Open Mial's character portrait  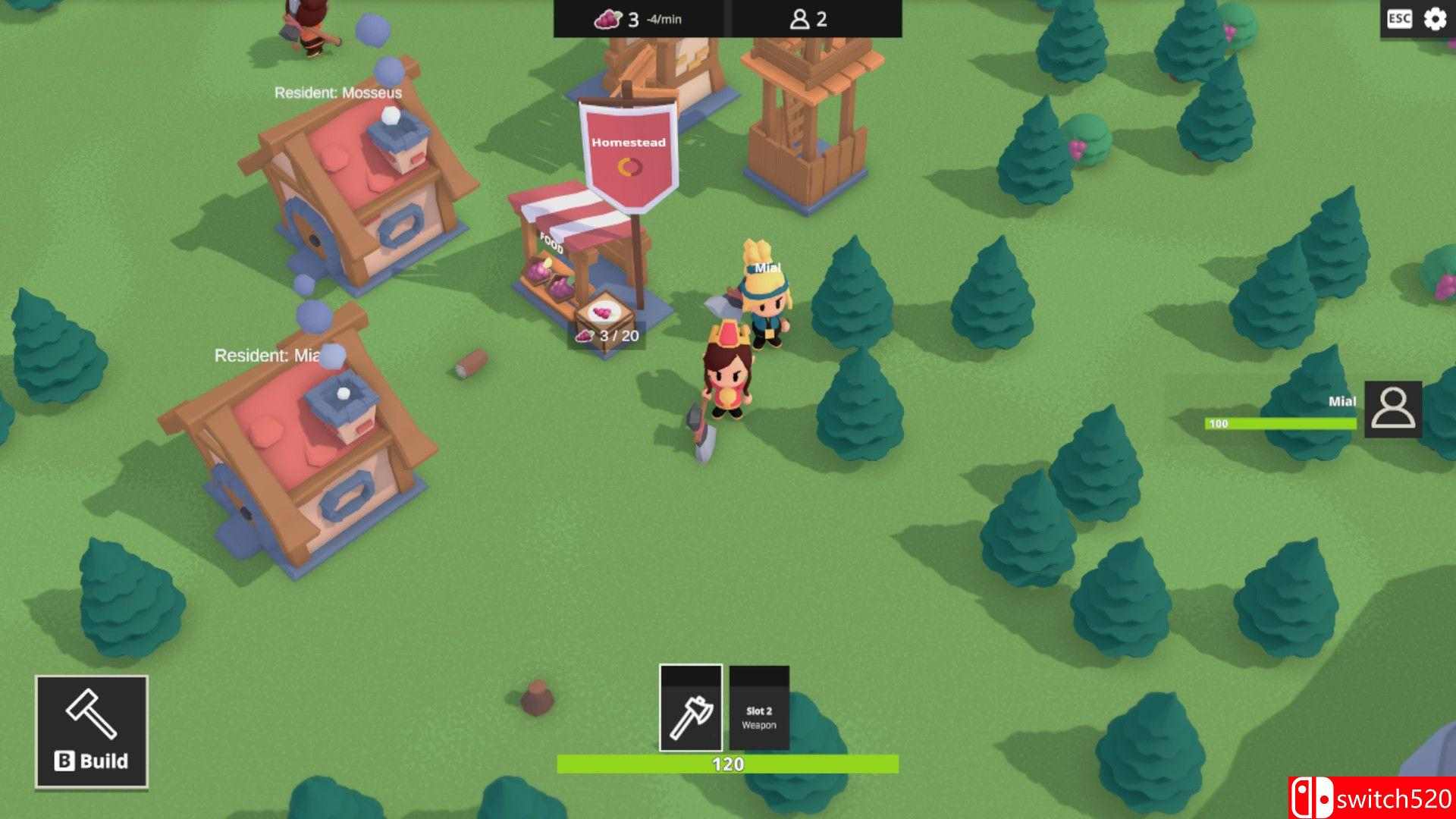click(x=1393, y=409)
